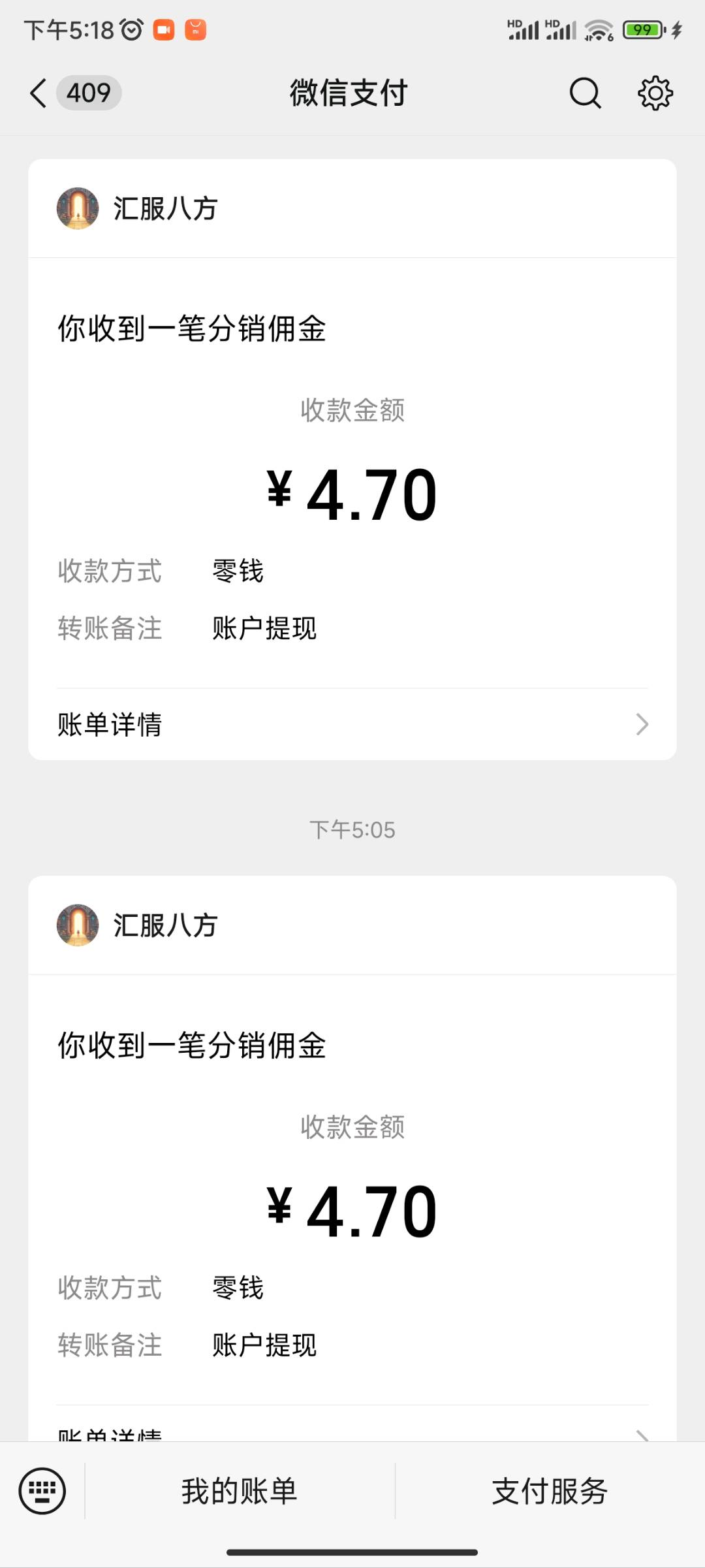Open WeChat Pay settings via gear icon
Image resolution: width=705 pixels, height=1568 pixels.
tap(655, 93)
